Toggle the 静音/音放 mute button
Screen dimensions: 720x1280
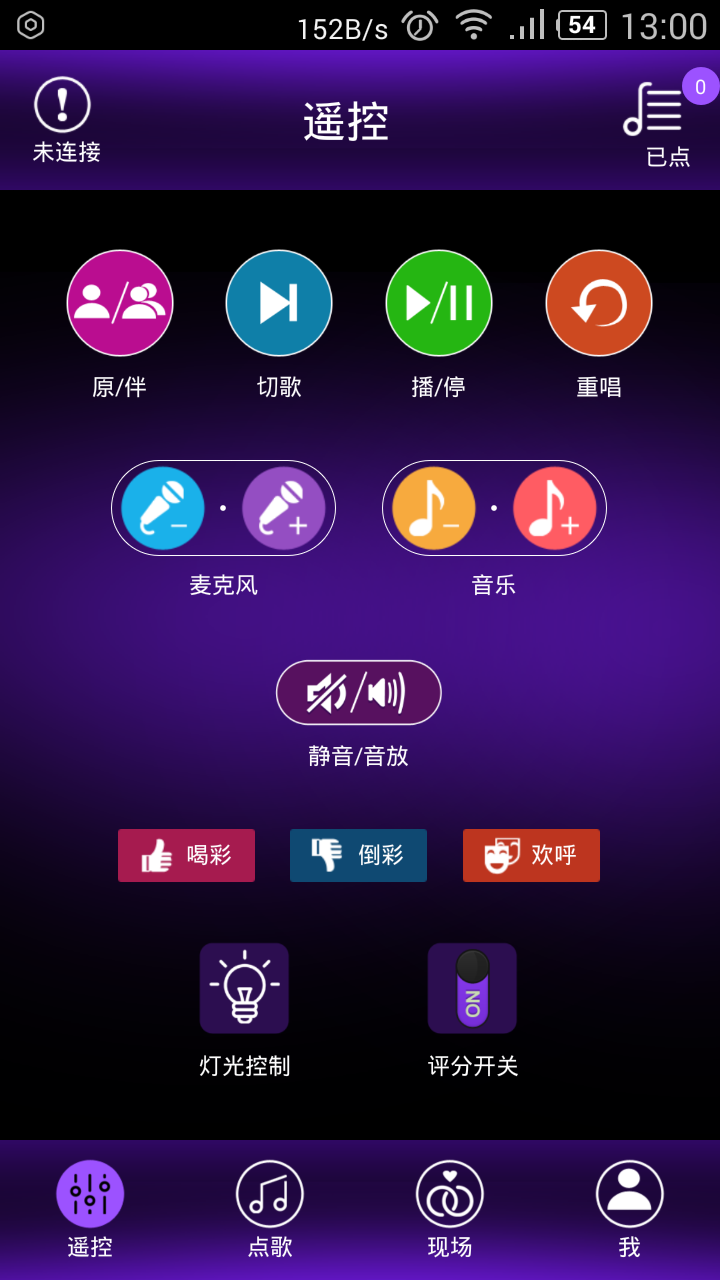358,692
